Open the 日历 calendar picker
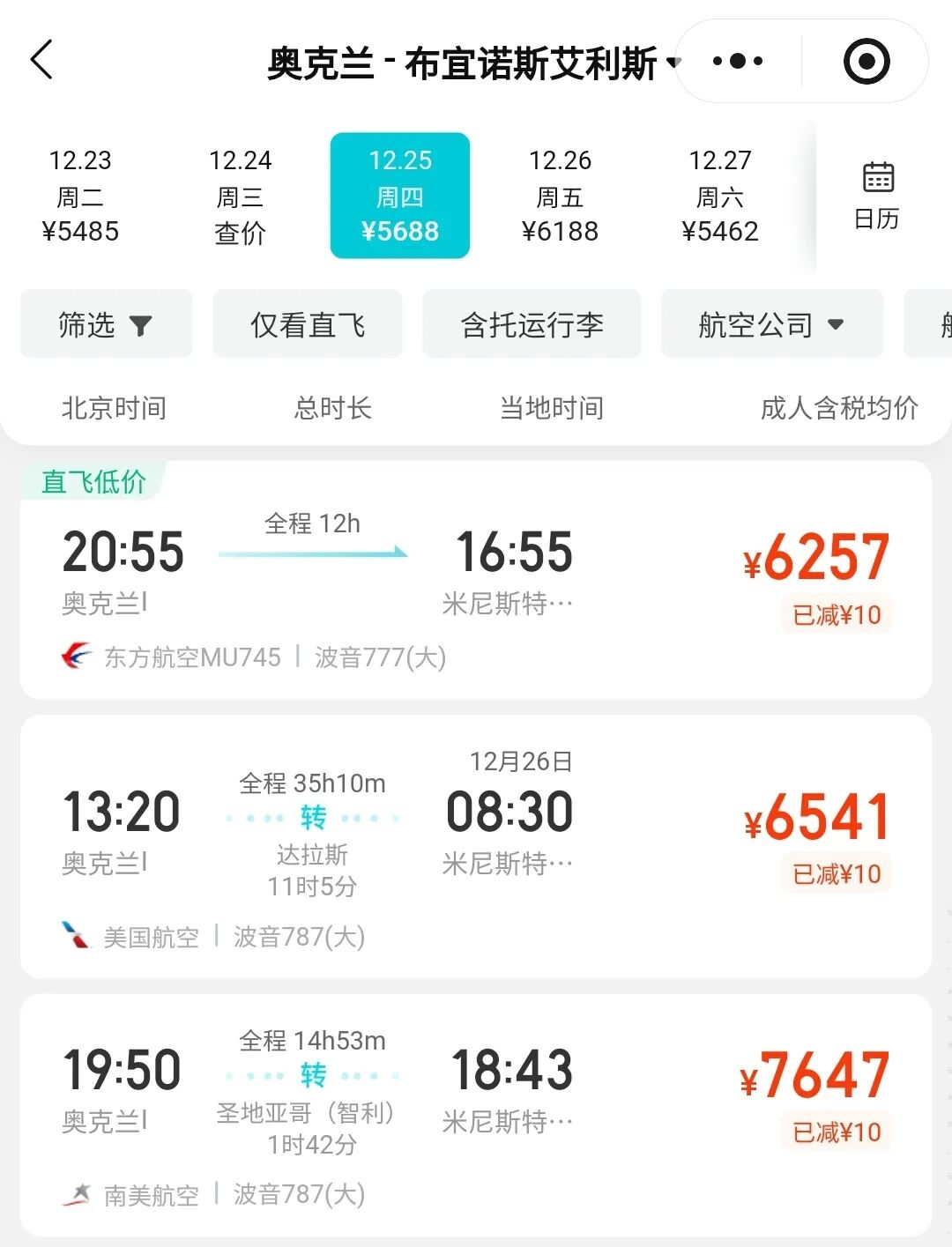The image size is (952, 1247). [877, 196]
